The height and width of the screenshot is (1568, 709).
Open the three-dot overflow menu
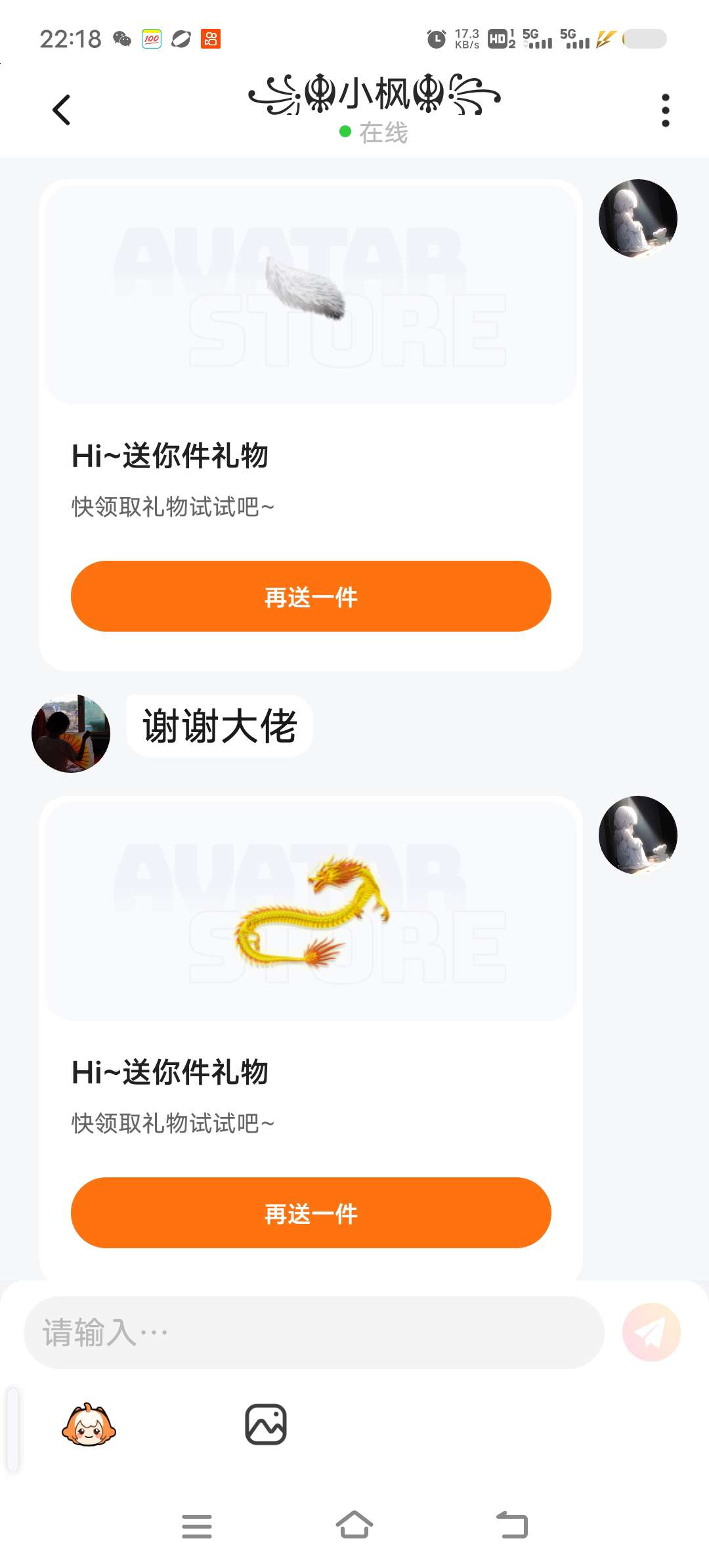(665, 110)
